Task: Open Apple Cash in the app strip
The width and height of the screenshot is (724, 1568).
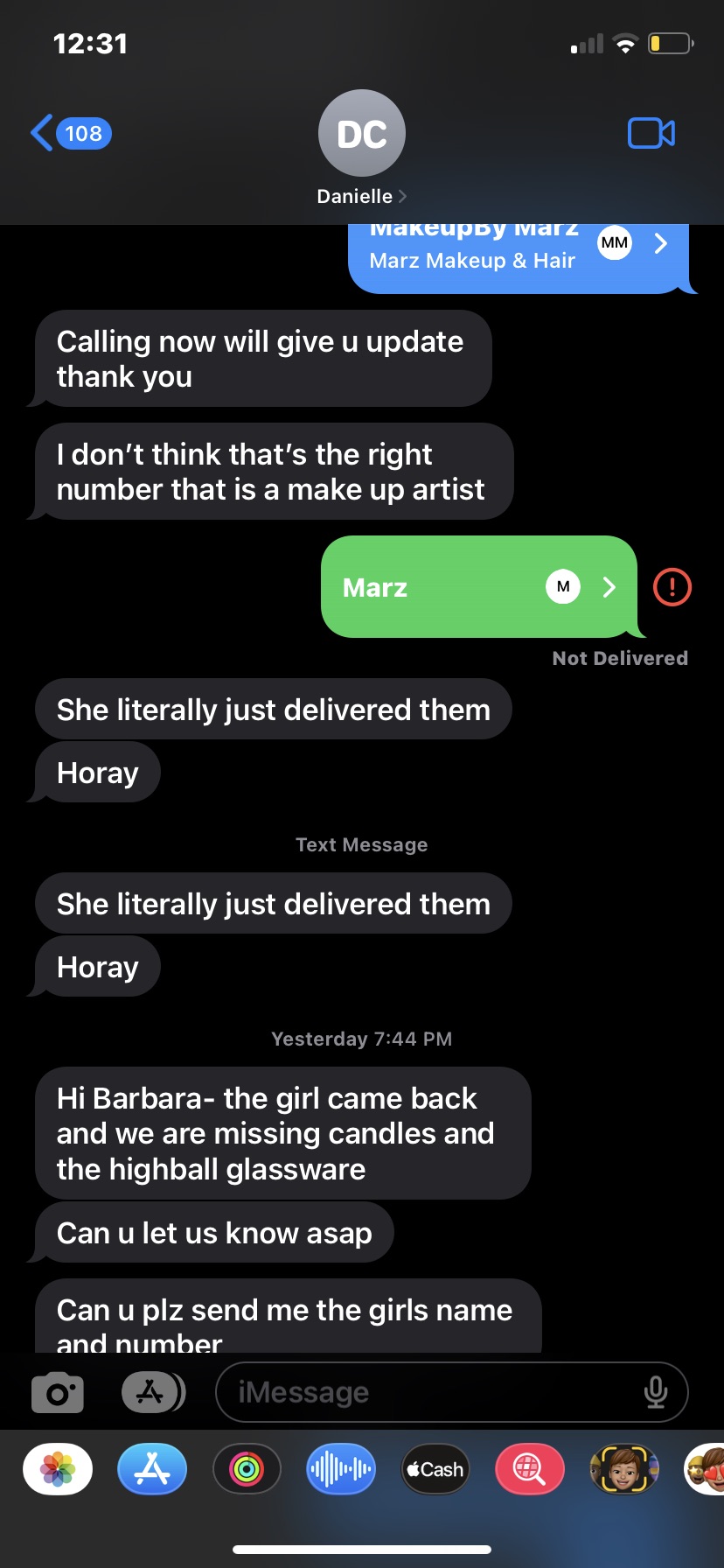Action: (x=435, y=1469)
